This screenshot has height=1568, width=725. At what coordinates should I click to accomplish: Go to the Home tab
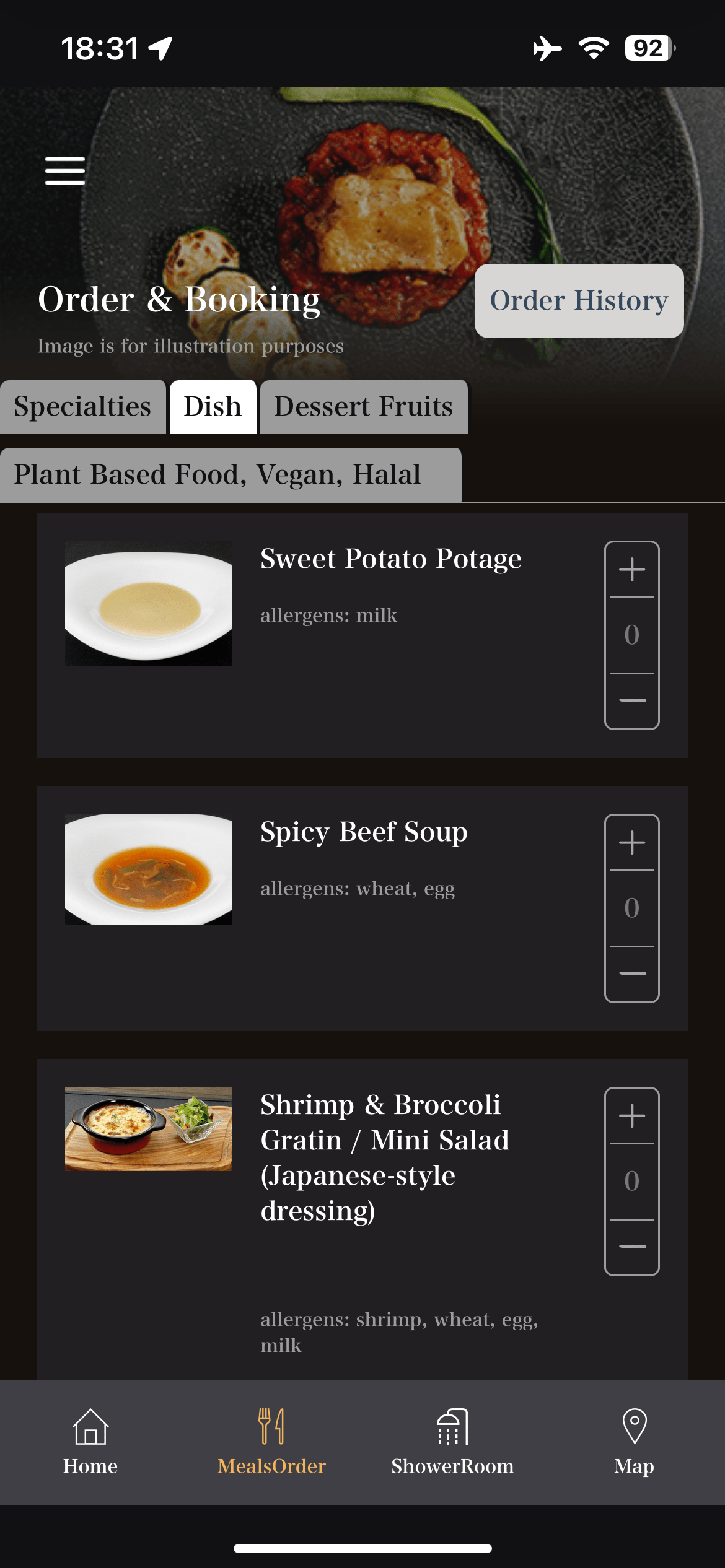click(90, 1442)
